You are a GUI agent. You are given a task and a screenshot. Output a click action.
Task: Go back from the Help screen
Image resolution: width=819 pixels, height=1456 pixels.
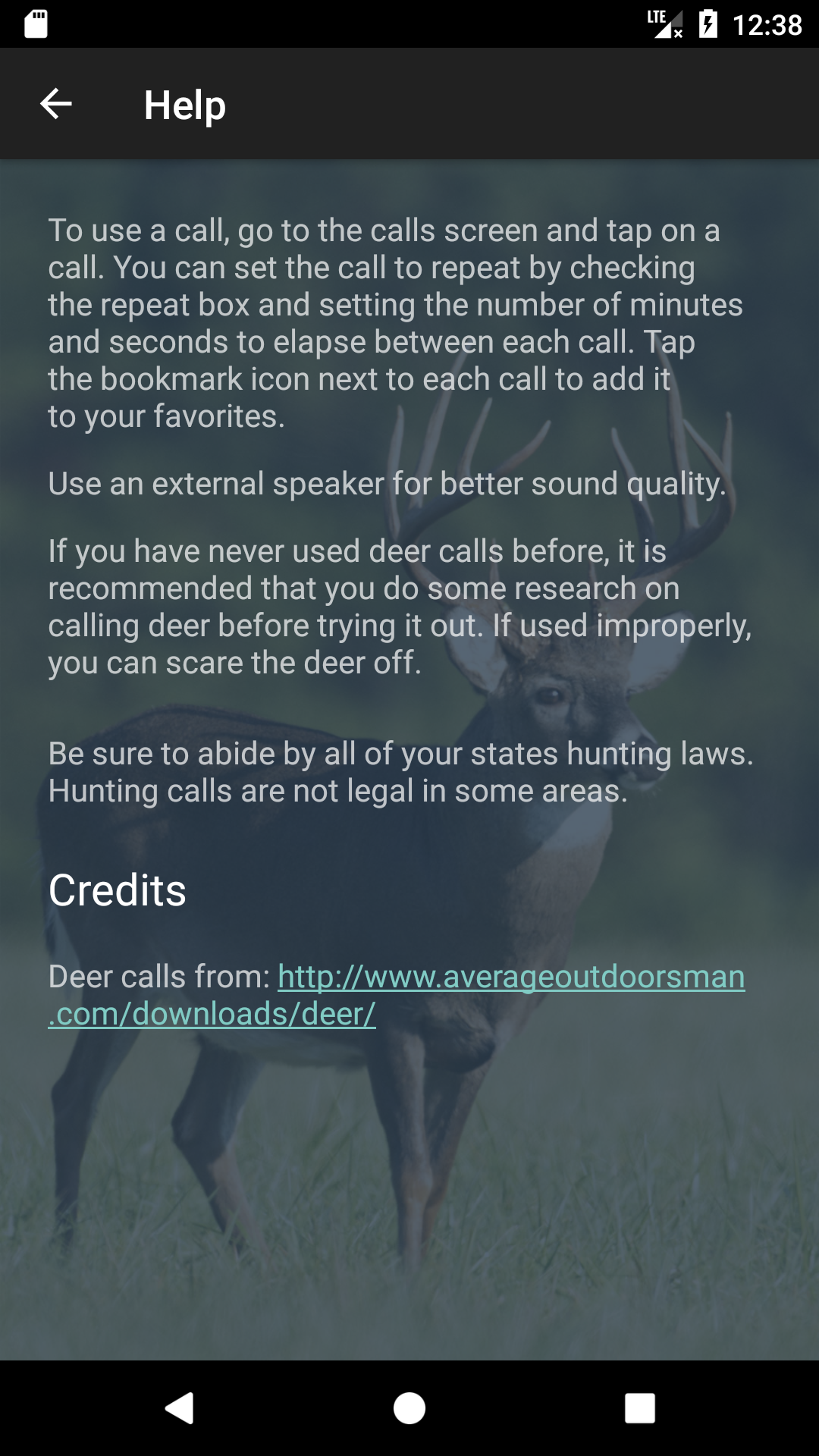56,104
